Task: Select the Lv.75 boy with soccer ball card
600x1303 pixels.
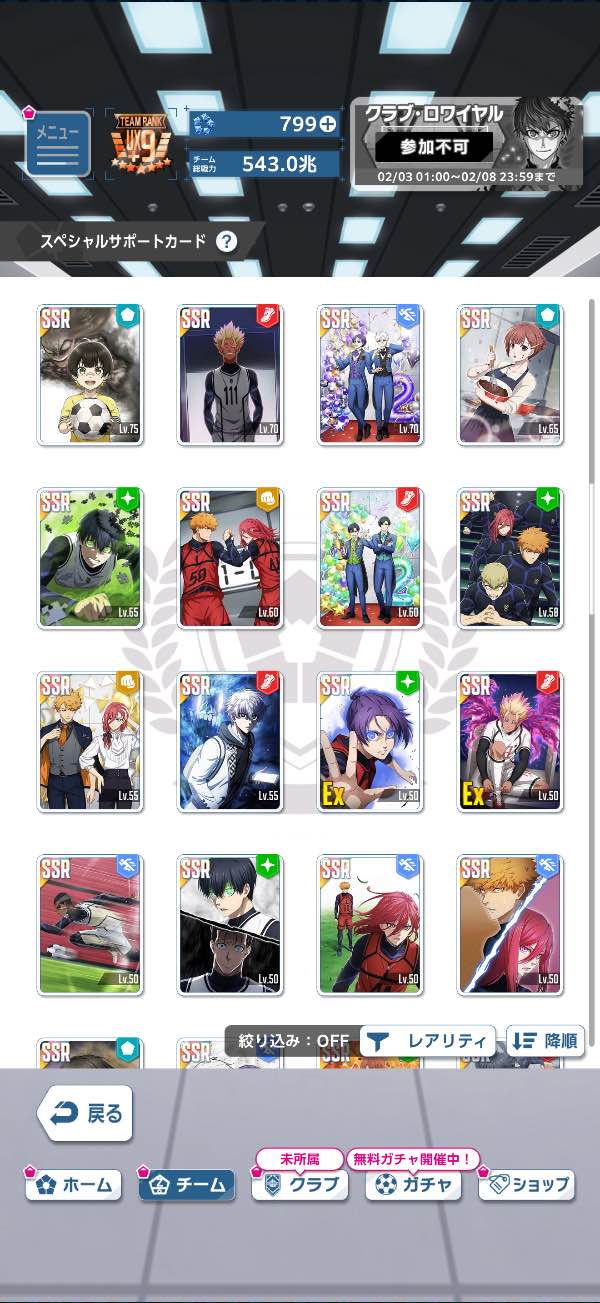Action: 90,374
